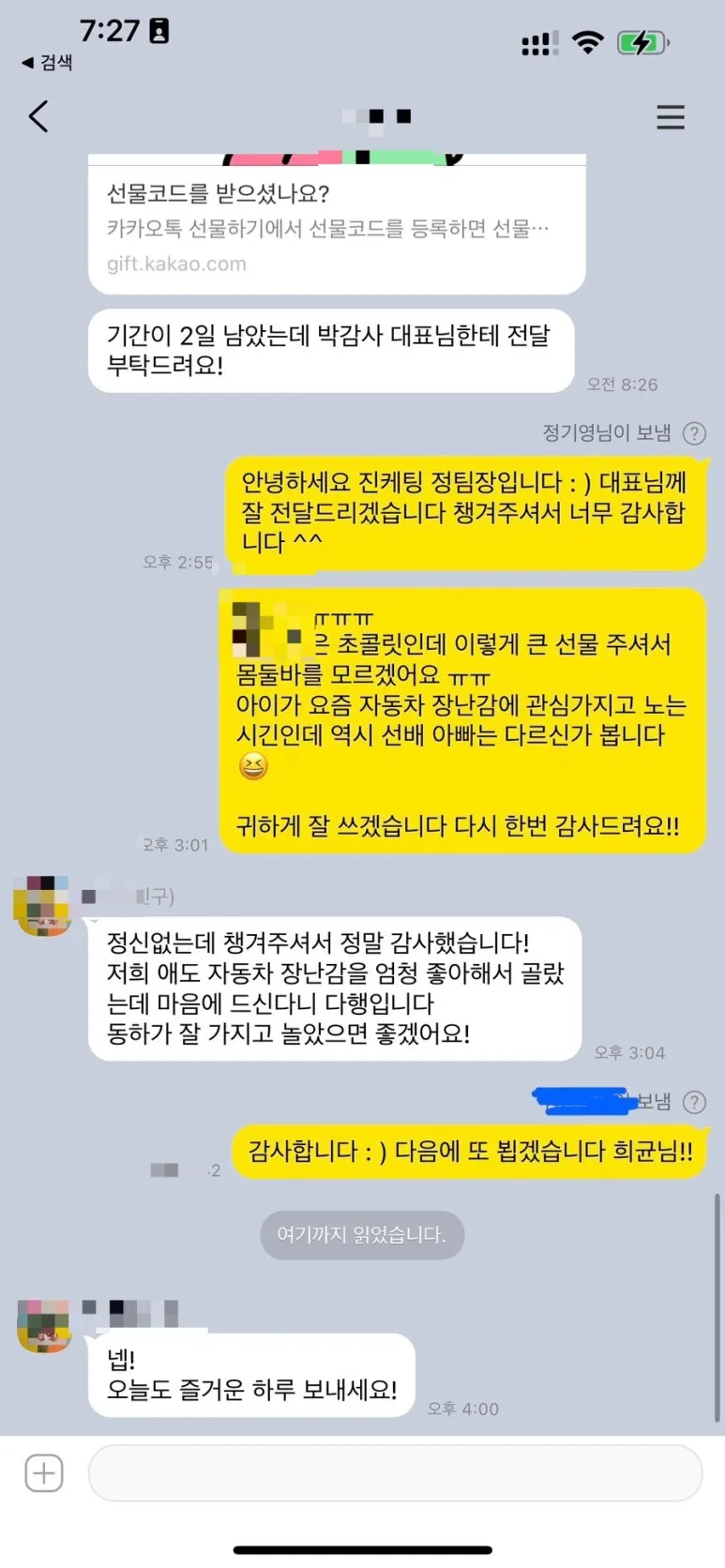The image size is (725, 1568).
Task: Open the chat room hamburger menu
Action: pyautogui.click(x=670, y=117)
